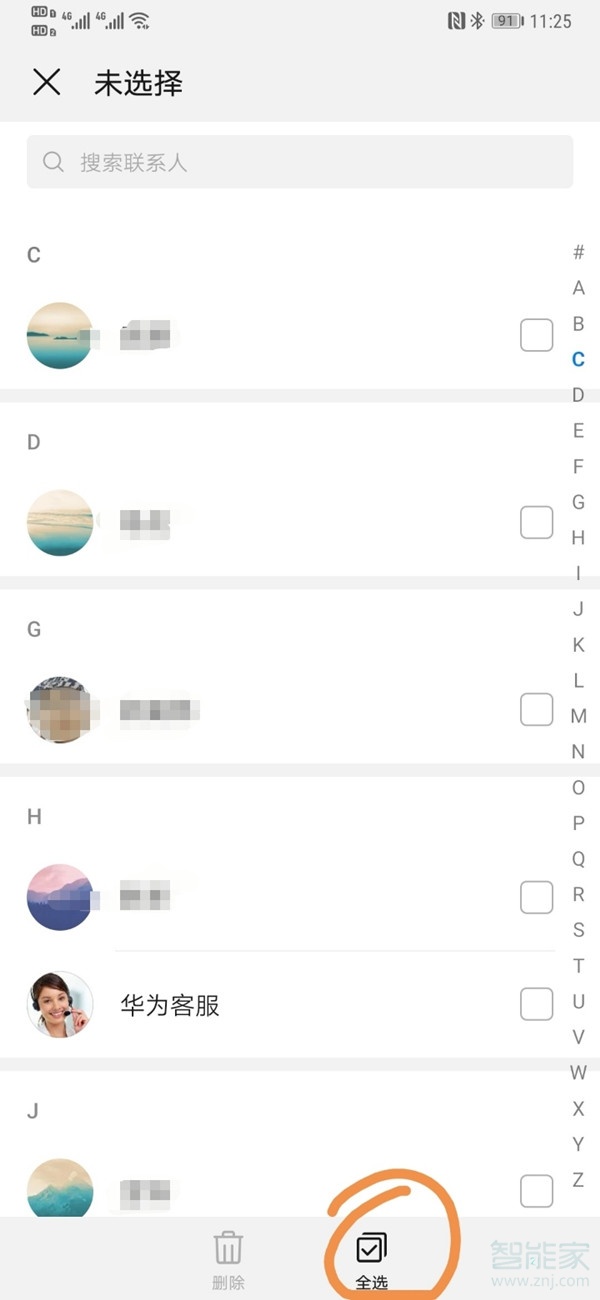
Task: Jump to # in the alphabet index
Action: coord(578,252)
